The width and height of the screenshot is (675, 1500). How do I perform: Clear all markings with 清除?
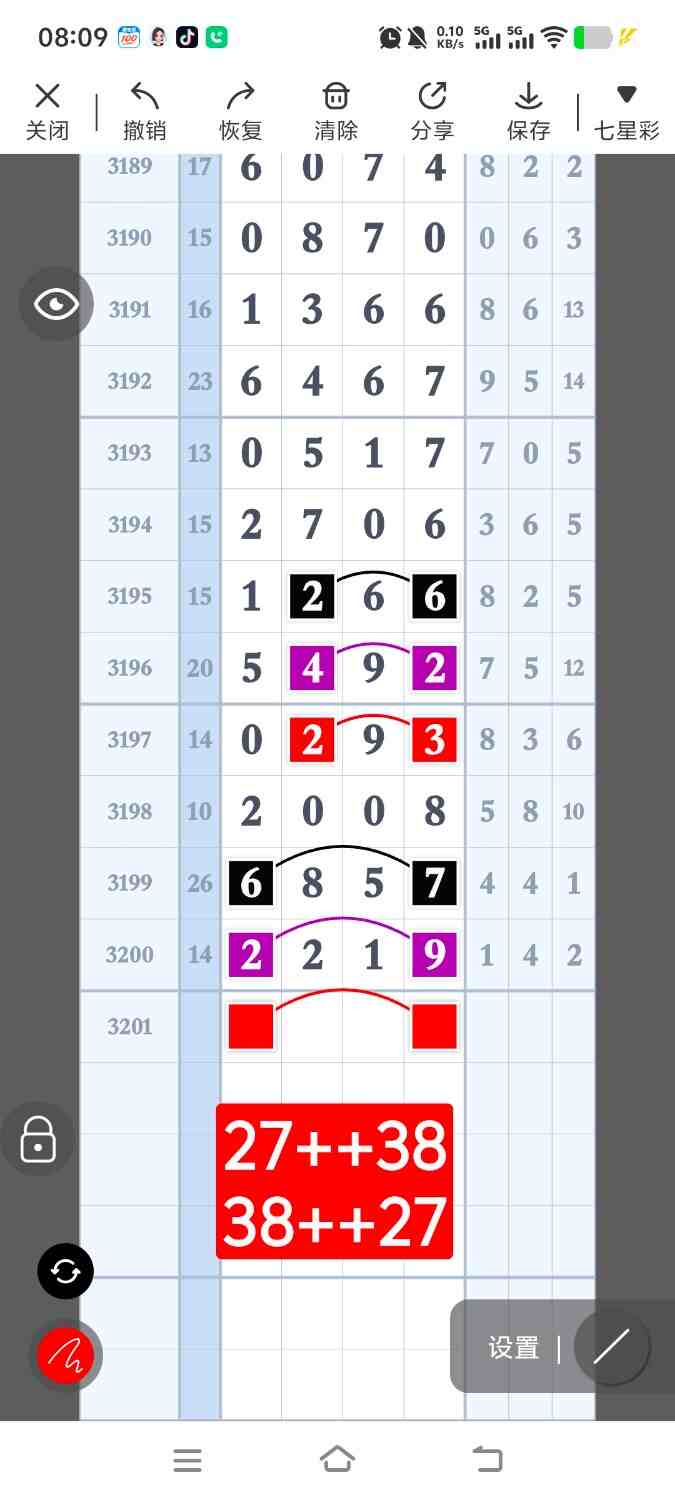(x=336, y=111)
